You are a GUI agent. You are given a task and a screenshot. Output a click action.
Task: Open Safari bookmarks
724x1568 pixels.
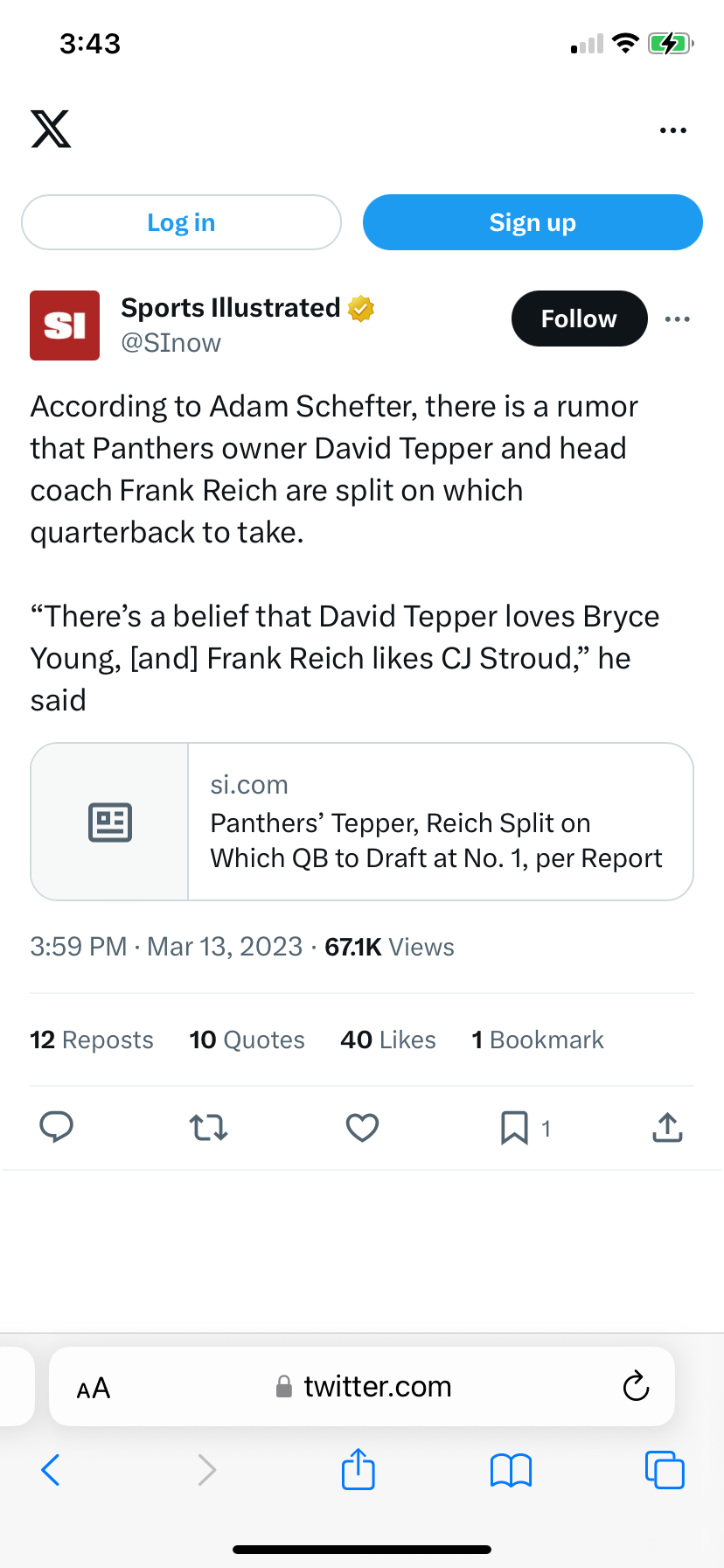[x=512, y=1470]
